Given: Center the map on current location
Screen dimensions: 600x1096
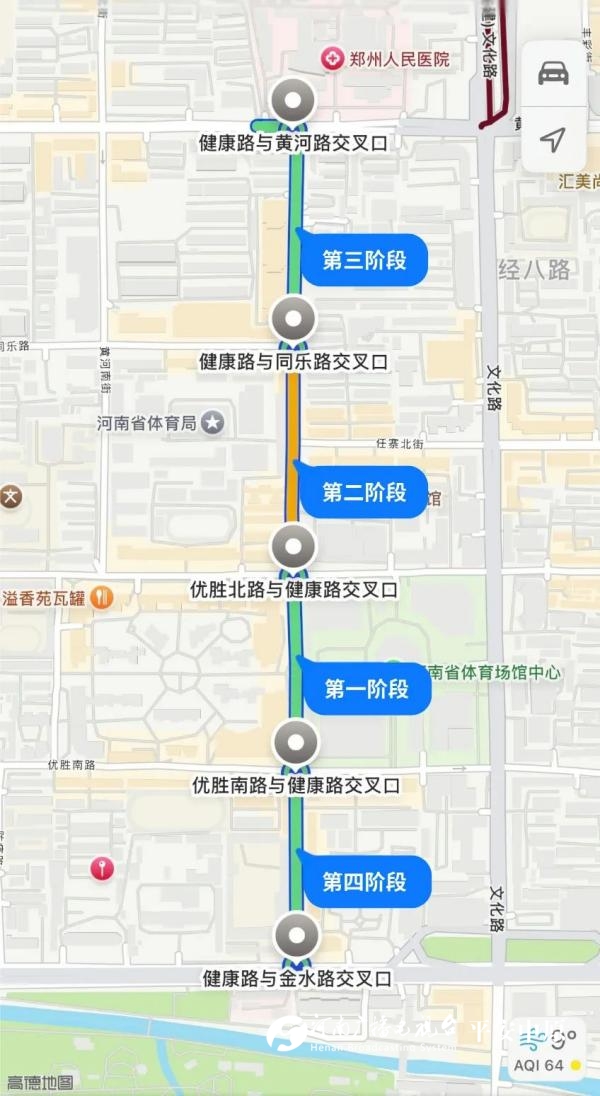Looking at the screenshot, I should tap(553, 139).
